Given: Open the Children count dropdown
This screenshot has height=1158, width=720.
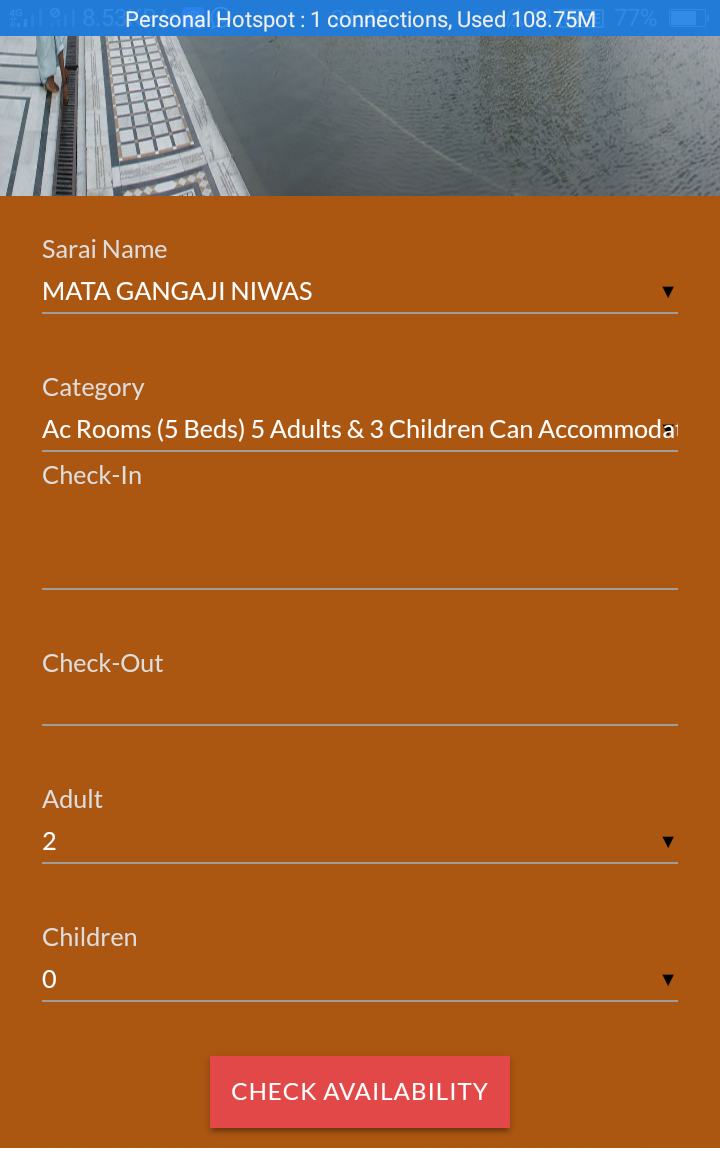Looking at the screenshot, I should click(359, 980).
